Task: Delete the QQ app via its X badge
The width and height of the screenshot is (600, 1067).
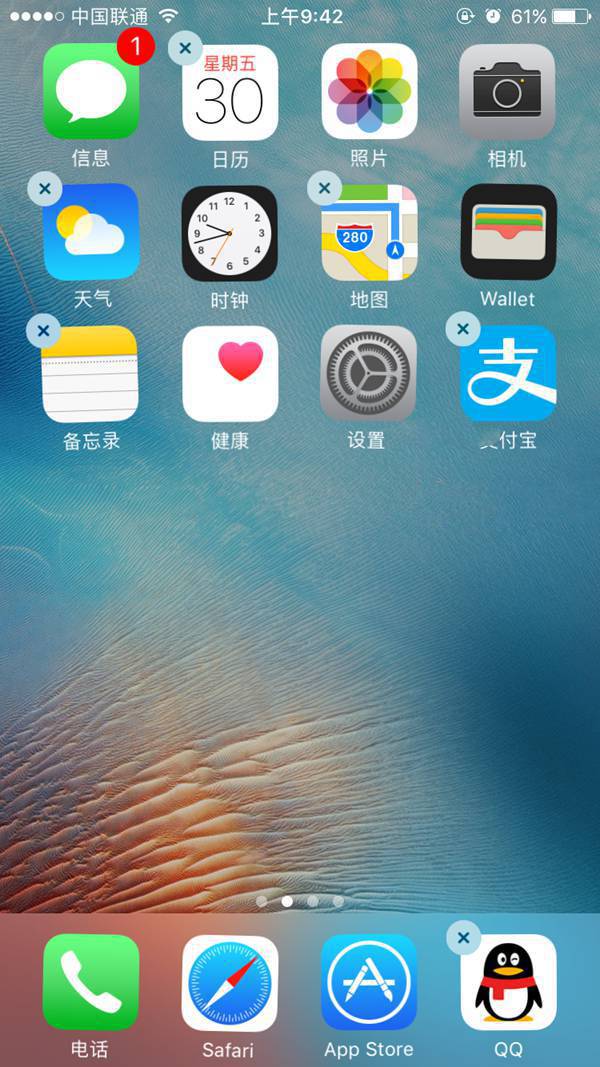Action: (x=462, y=938)
